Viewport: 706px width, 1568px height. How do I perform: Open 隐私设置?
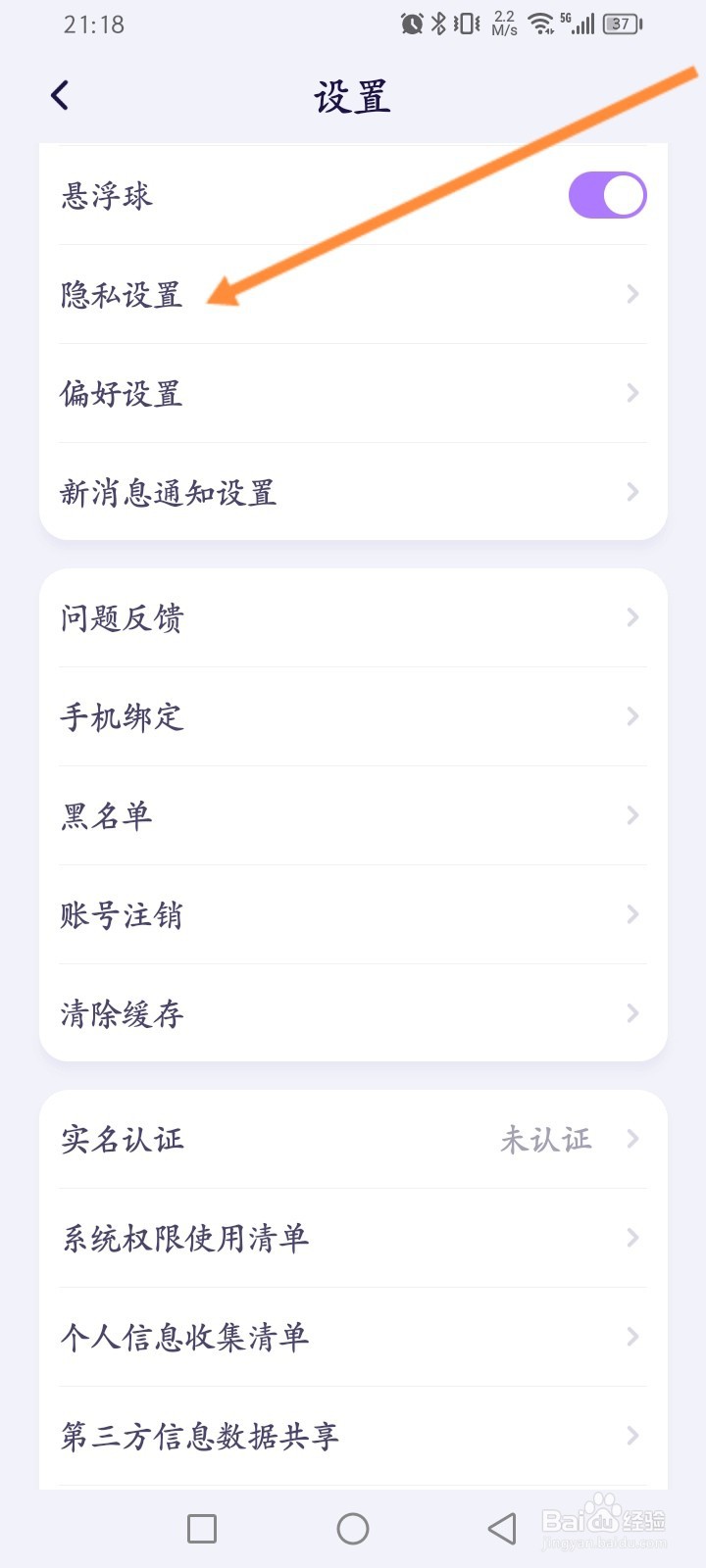353,294
